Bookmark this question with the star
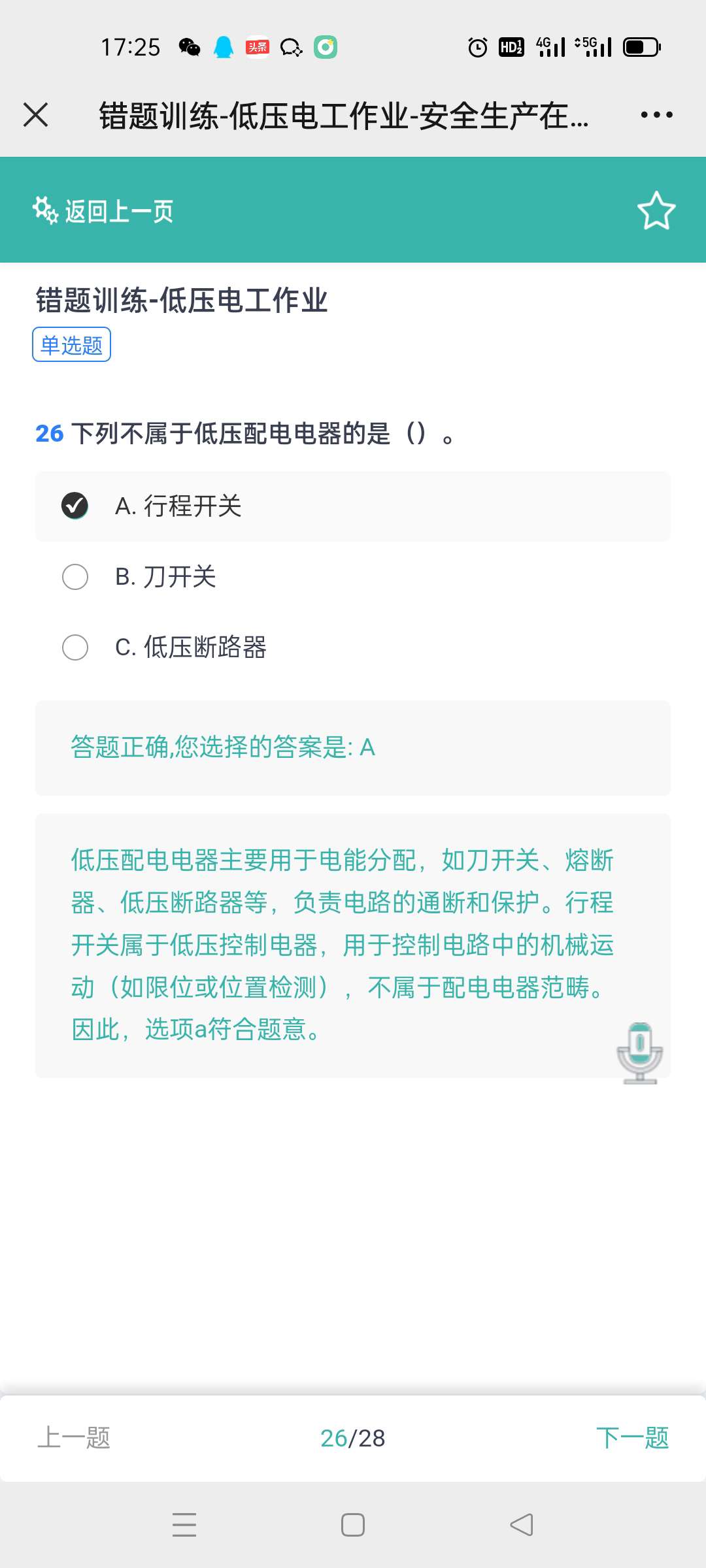 [x=656, y=210]
